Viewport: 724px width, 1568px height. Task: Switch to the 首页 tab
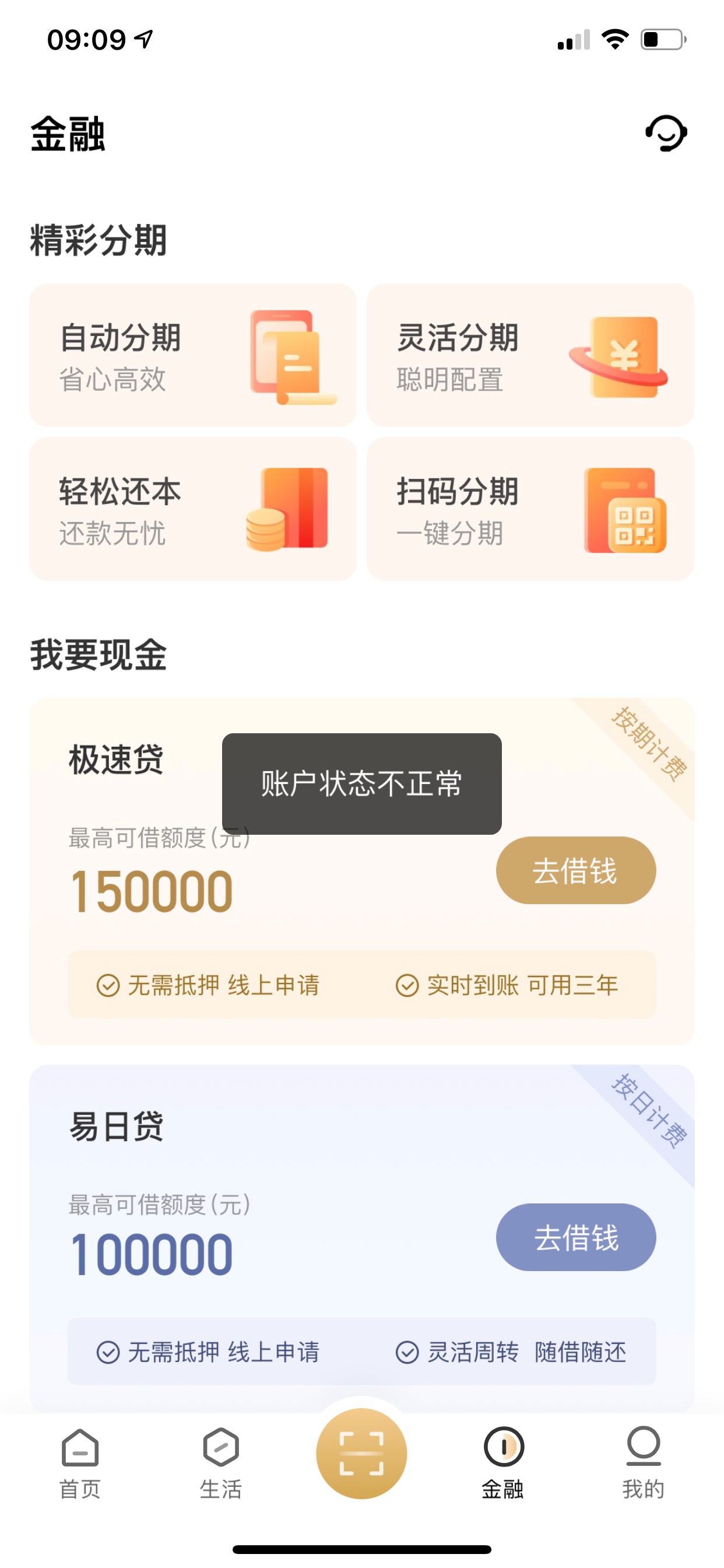pyautogui.click(x=80, y=1464)
